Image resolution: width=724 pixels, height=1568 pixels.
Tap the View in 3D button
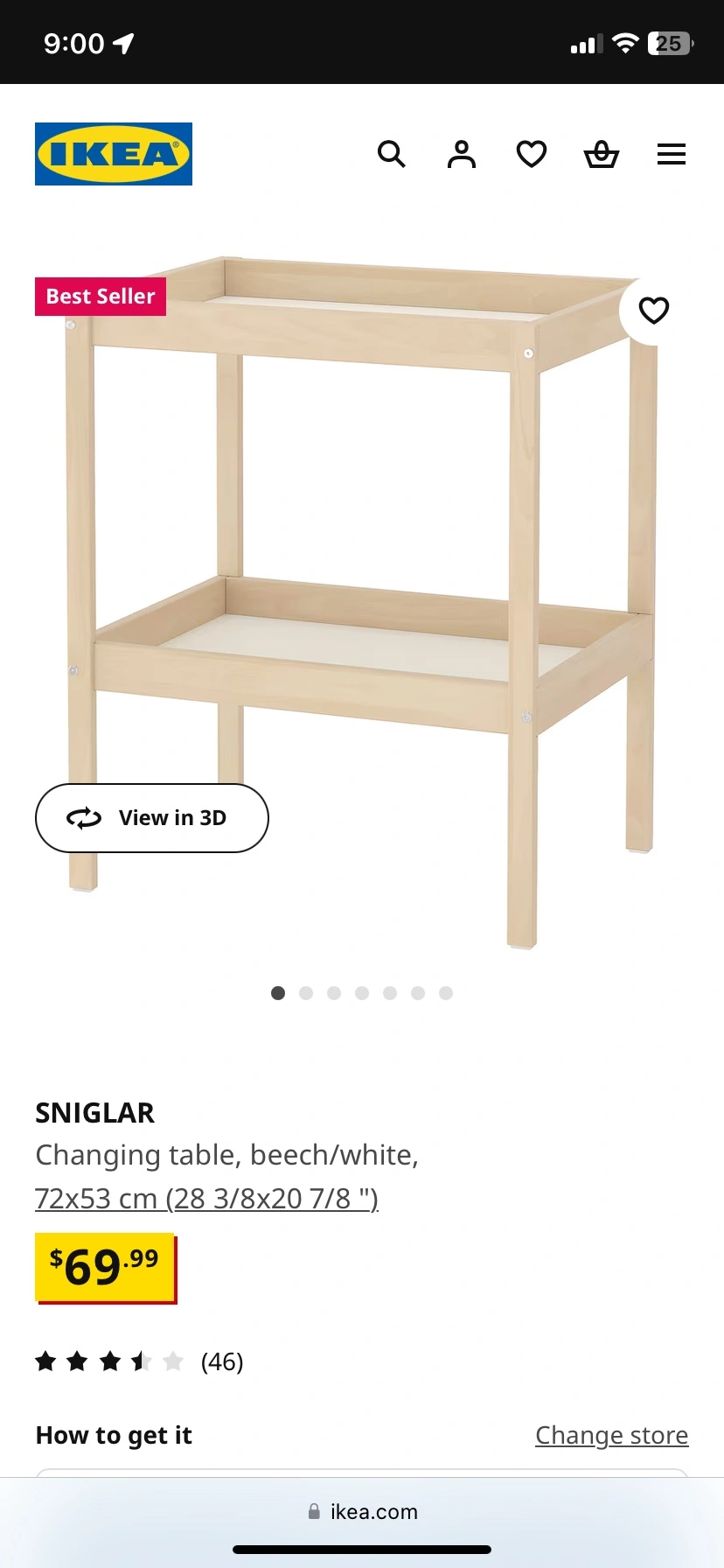click(152, 818)
